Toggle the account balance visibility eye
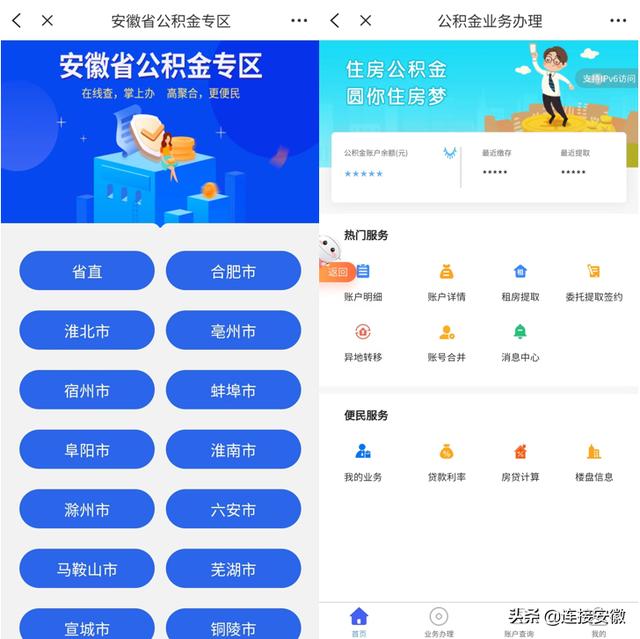This screenshot has width=640, height=639. point(450,153)
